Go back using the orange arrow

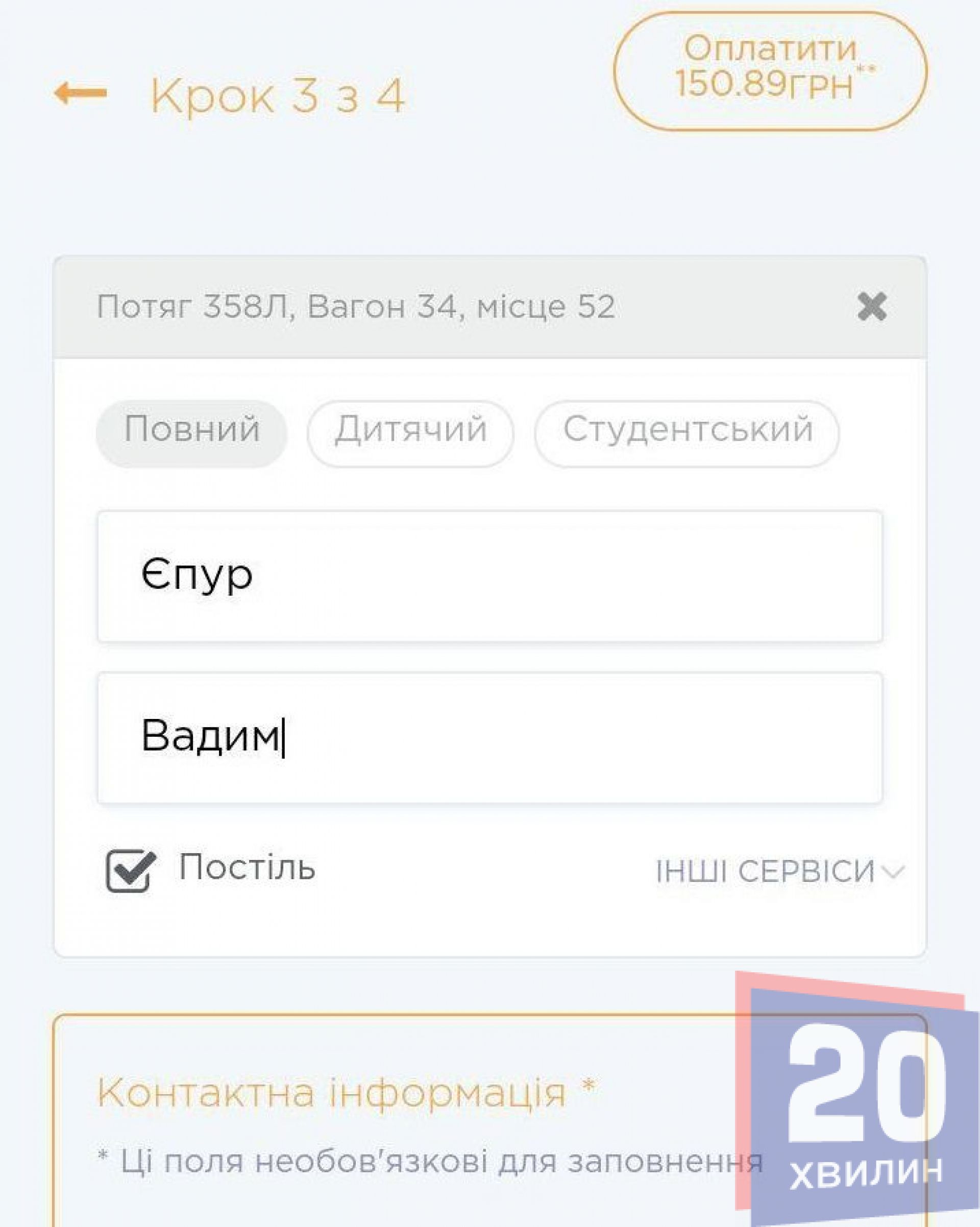click(80, 92)
